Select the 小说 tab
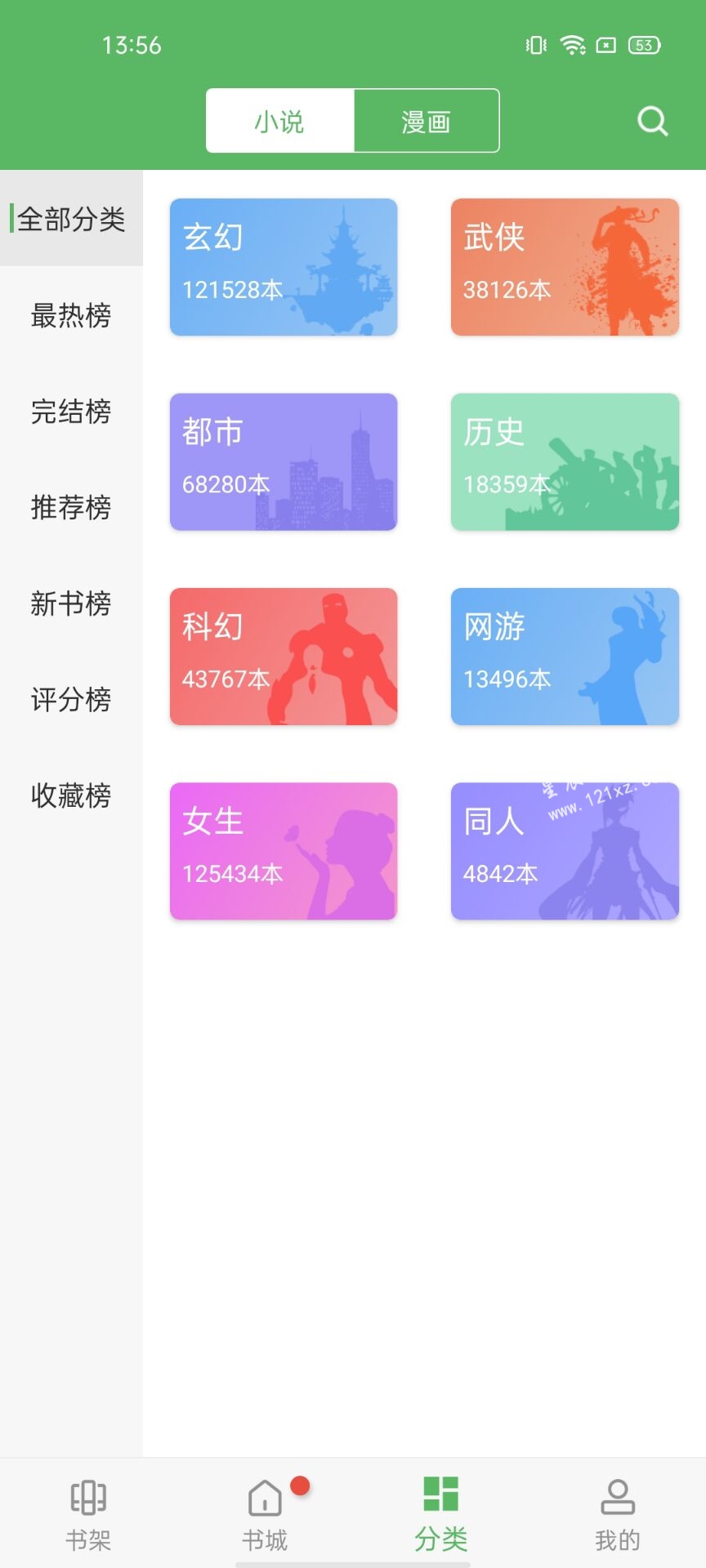This screenshot has width=706, height=1568. point(279,121)
